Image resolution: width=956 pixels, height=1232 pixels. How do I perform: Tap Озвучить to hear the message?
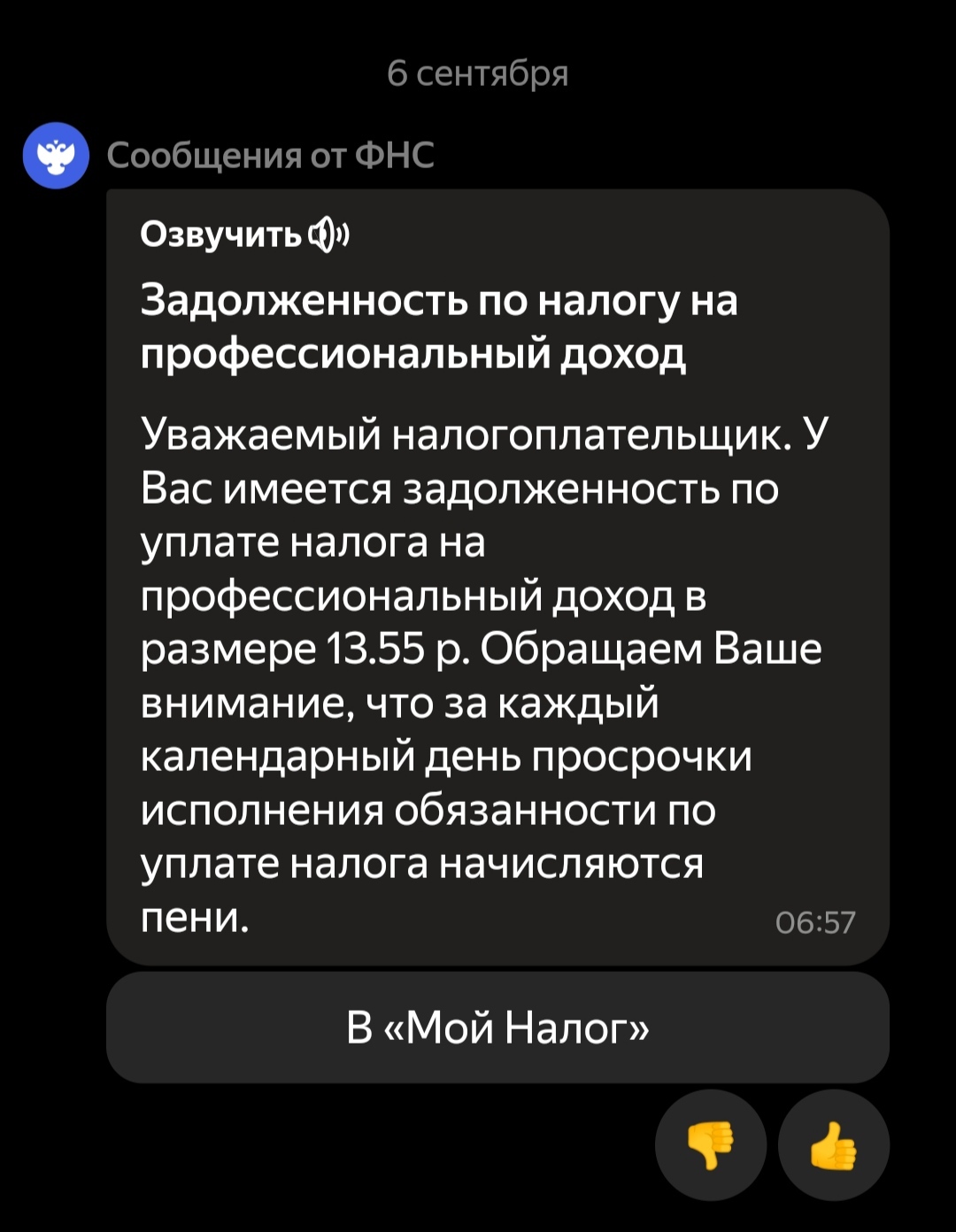[245, 235]
